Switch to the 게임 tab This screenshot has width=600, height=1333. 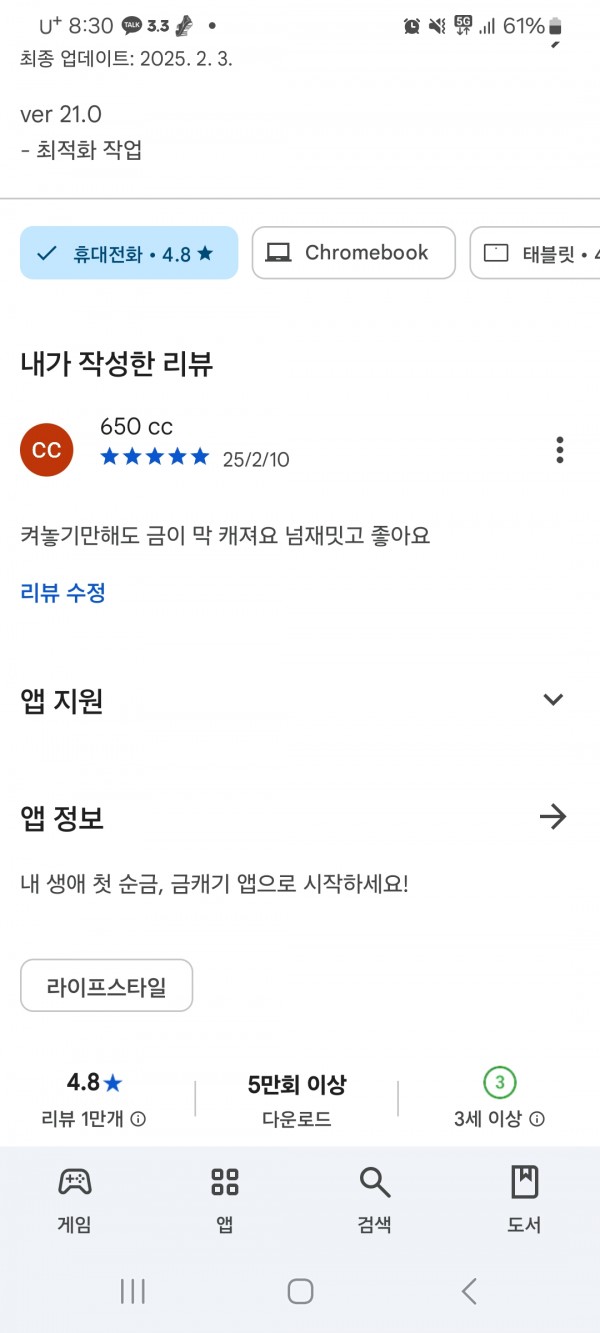[x=75, y=1198]
